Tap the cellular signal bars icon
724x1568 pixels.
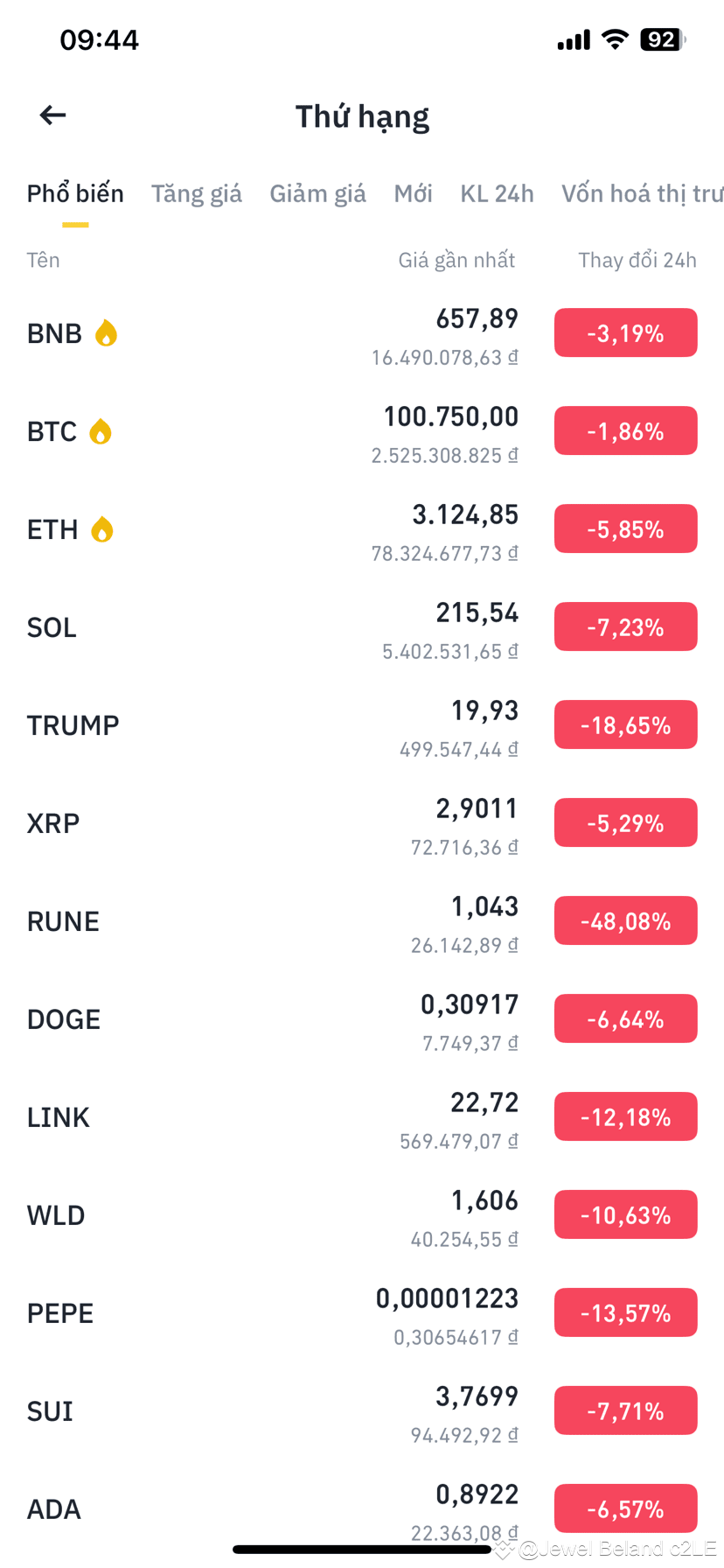click(x=573, y=38)
